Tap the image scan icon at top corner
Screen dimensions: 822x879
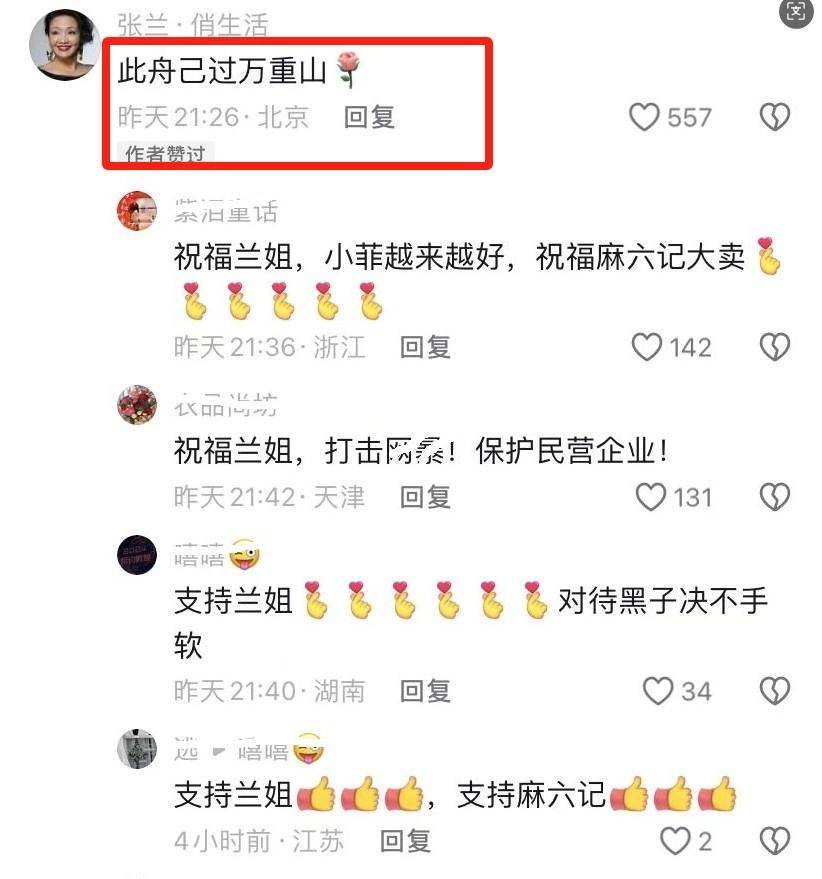click(796, 12)
